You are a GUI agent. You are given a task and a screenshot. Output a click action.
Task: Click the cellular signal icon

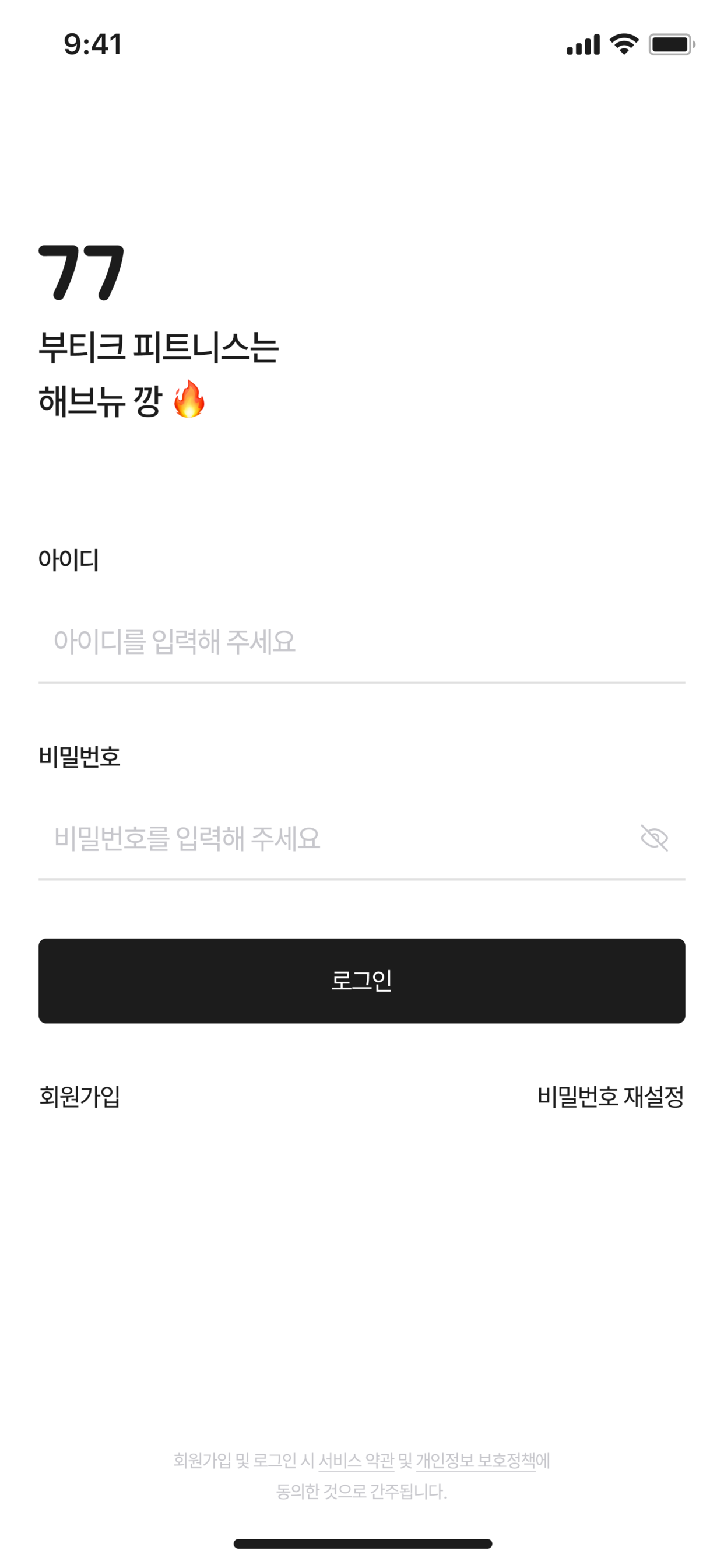pos(582,44)
